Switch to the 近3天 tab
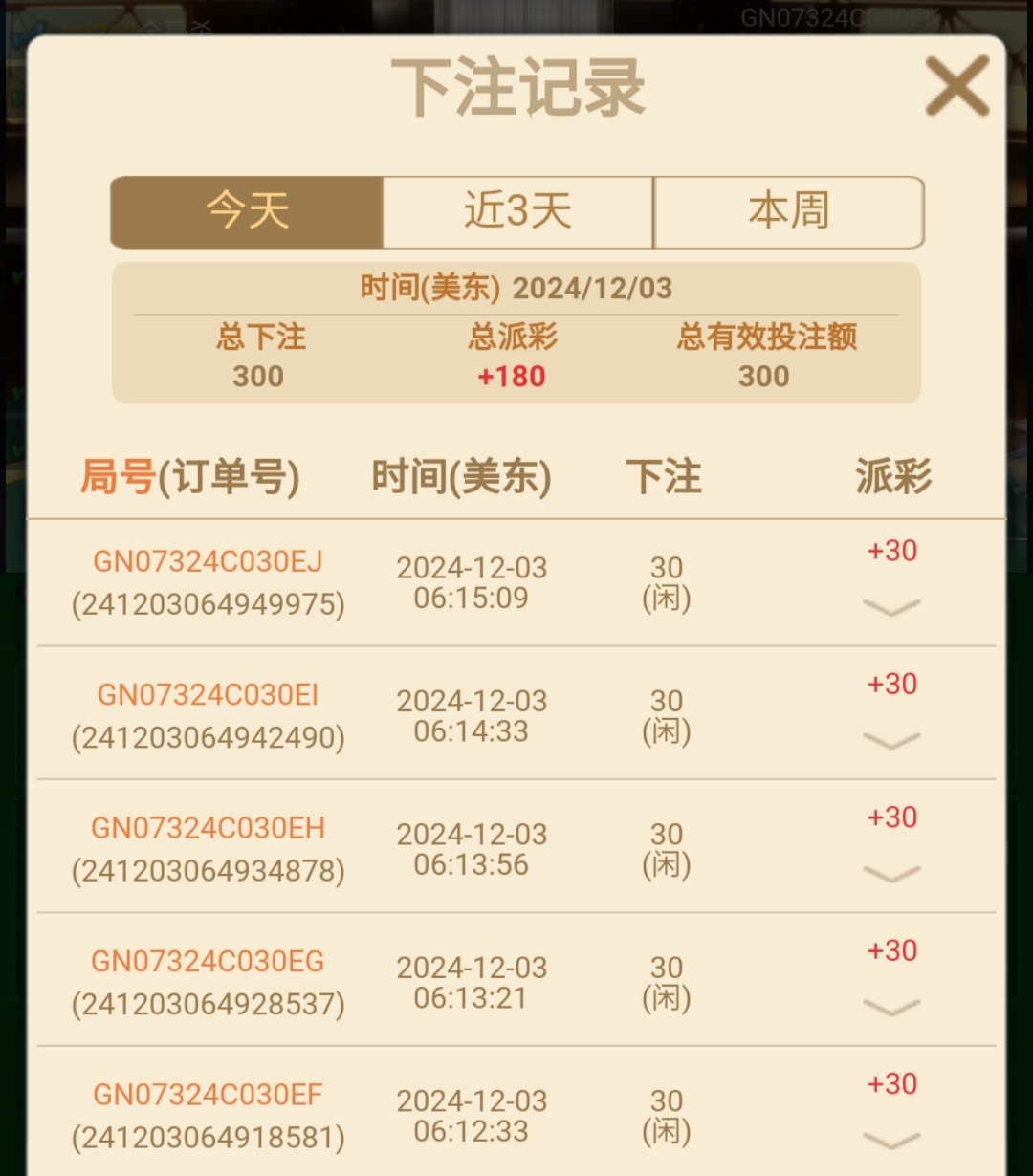The width and height of the screenshot is (1033, 1176). (x=517, y=211)
